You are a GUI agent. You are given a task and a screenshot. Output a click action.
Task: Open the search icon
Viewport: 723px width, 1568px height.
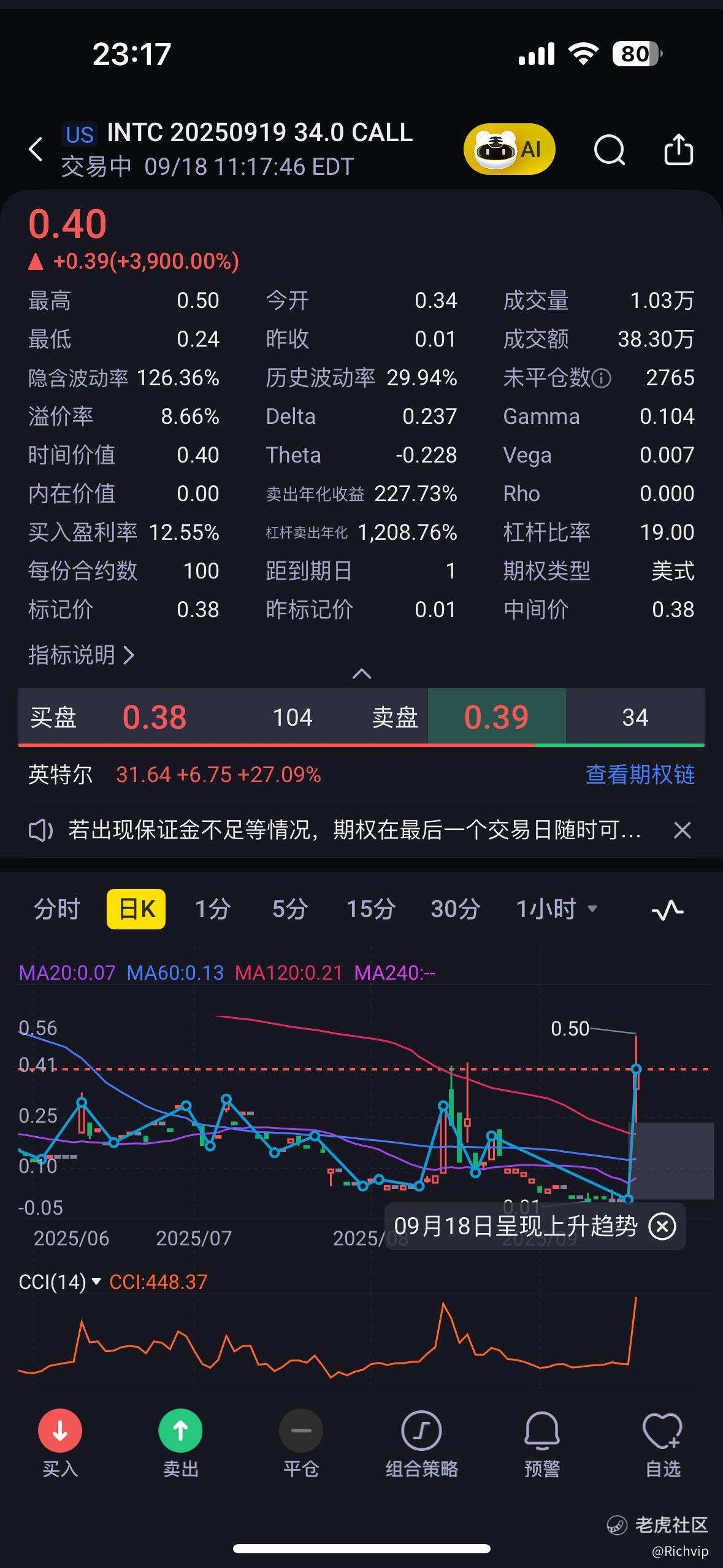click(x=609, y=149)
